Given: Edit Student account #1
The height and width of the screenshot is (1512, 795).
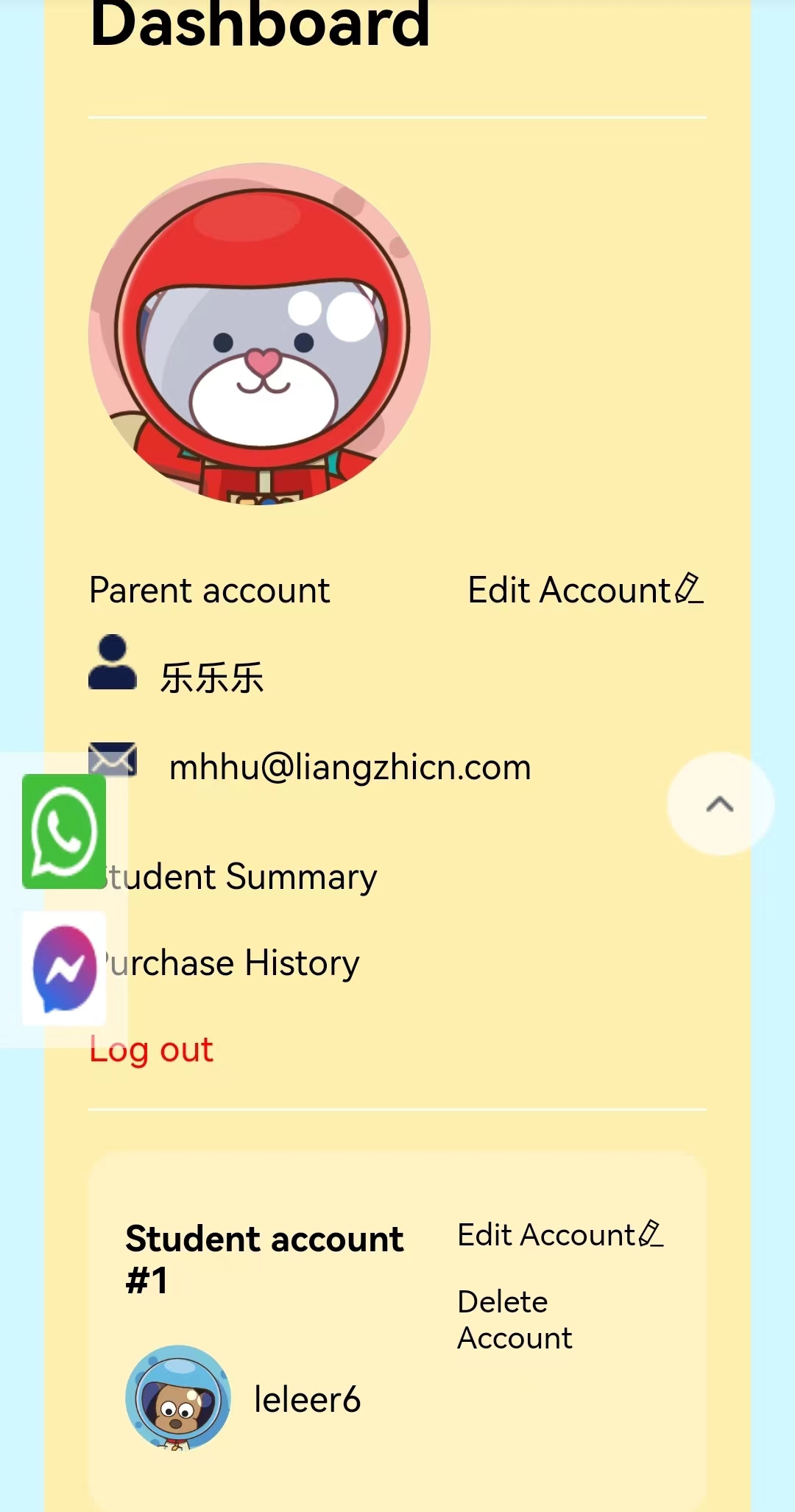Looking at the screenshot, I should (x=560, y=1234).
